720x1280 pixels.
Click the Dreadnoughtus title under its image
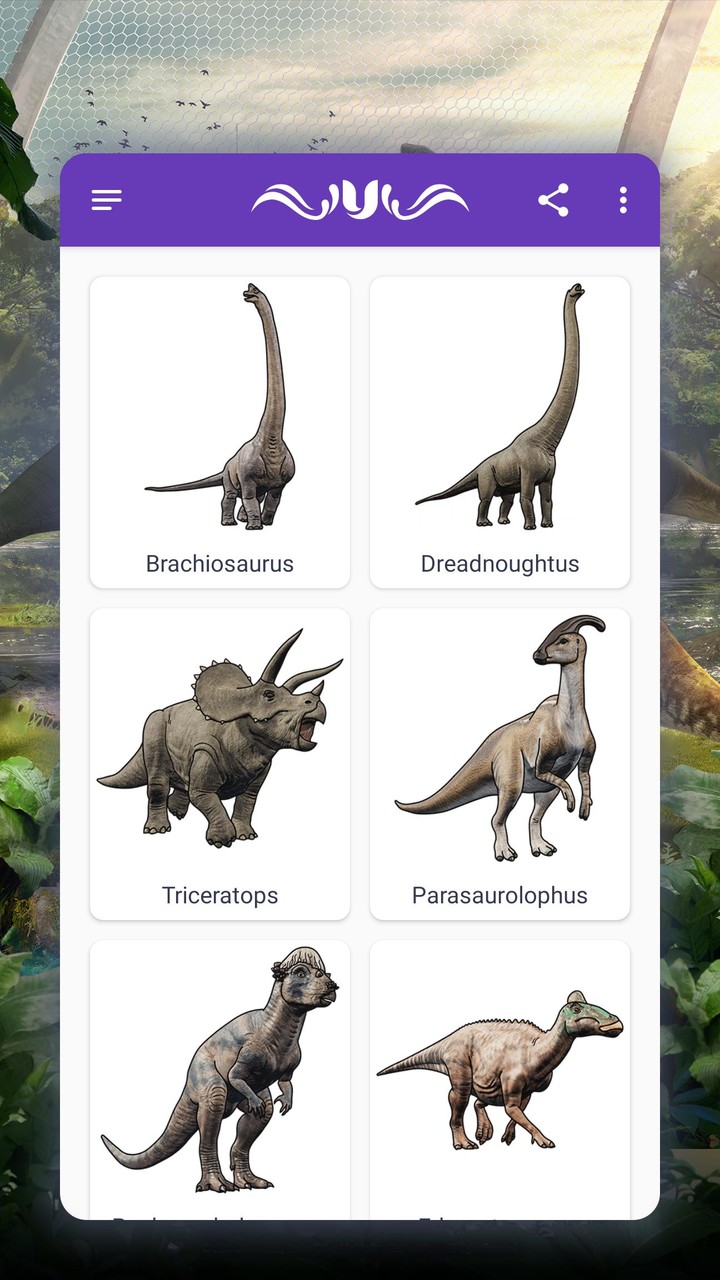[x=500, y=563]
